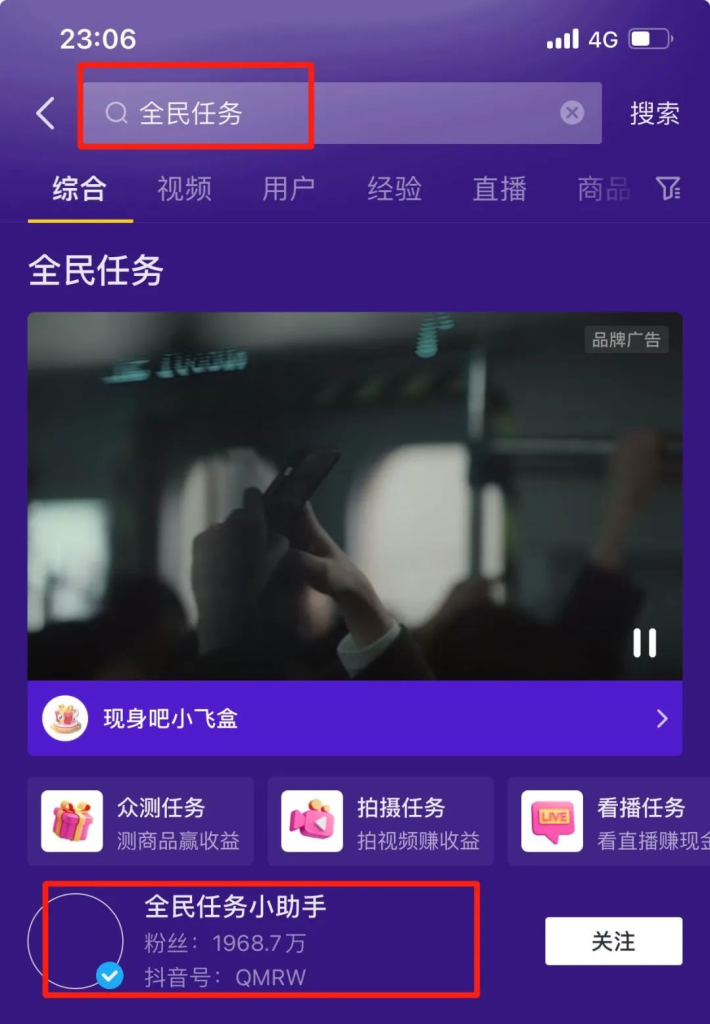Image resolution: width=710 pixels, height=1024 pixels.
Task: Switch to the 经验 tab
Action: (394, 189)
